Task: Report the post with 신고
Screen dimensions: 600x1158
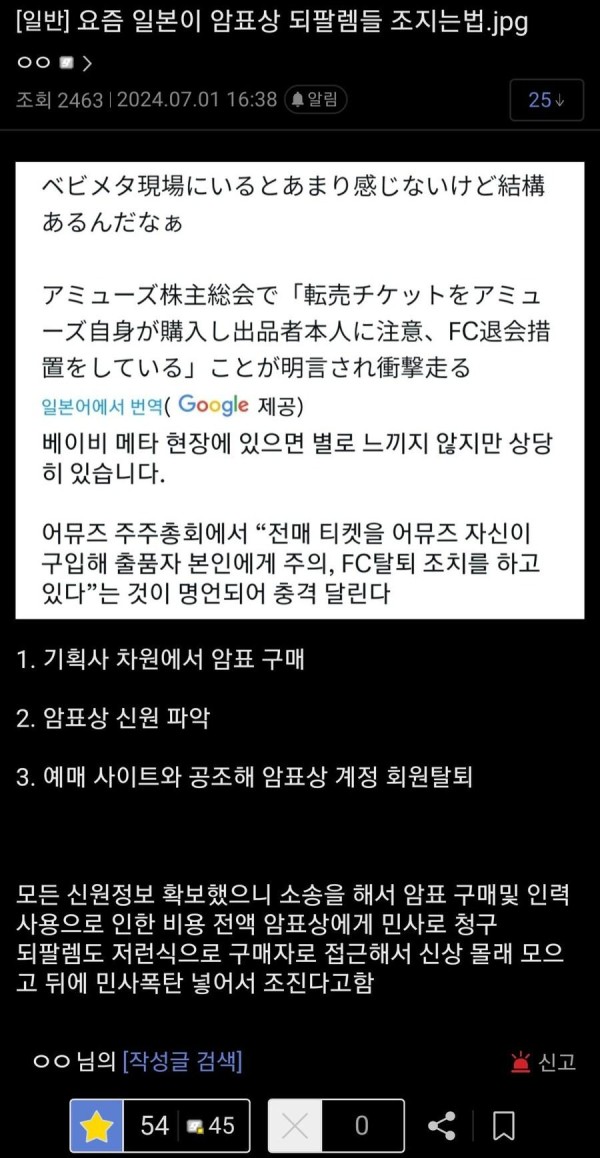Action: (544, 1061)
